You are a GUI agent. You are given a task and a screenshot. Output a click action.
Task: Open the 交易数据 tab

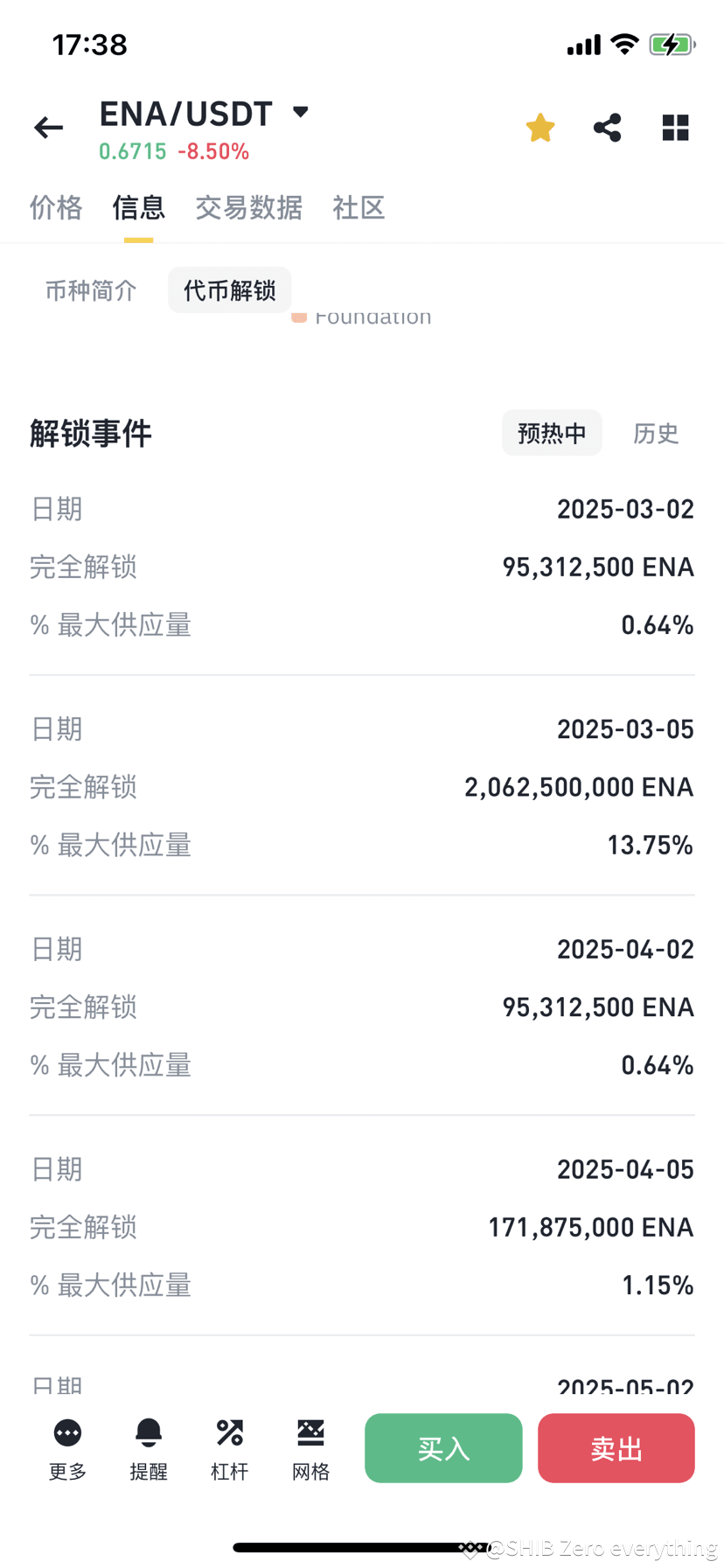248,207
